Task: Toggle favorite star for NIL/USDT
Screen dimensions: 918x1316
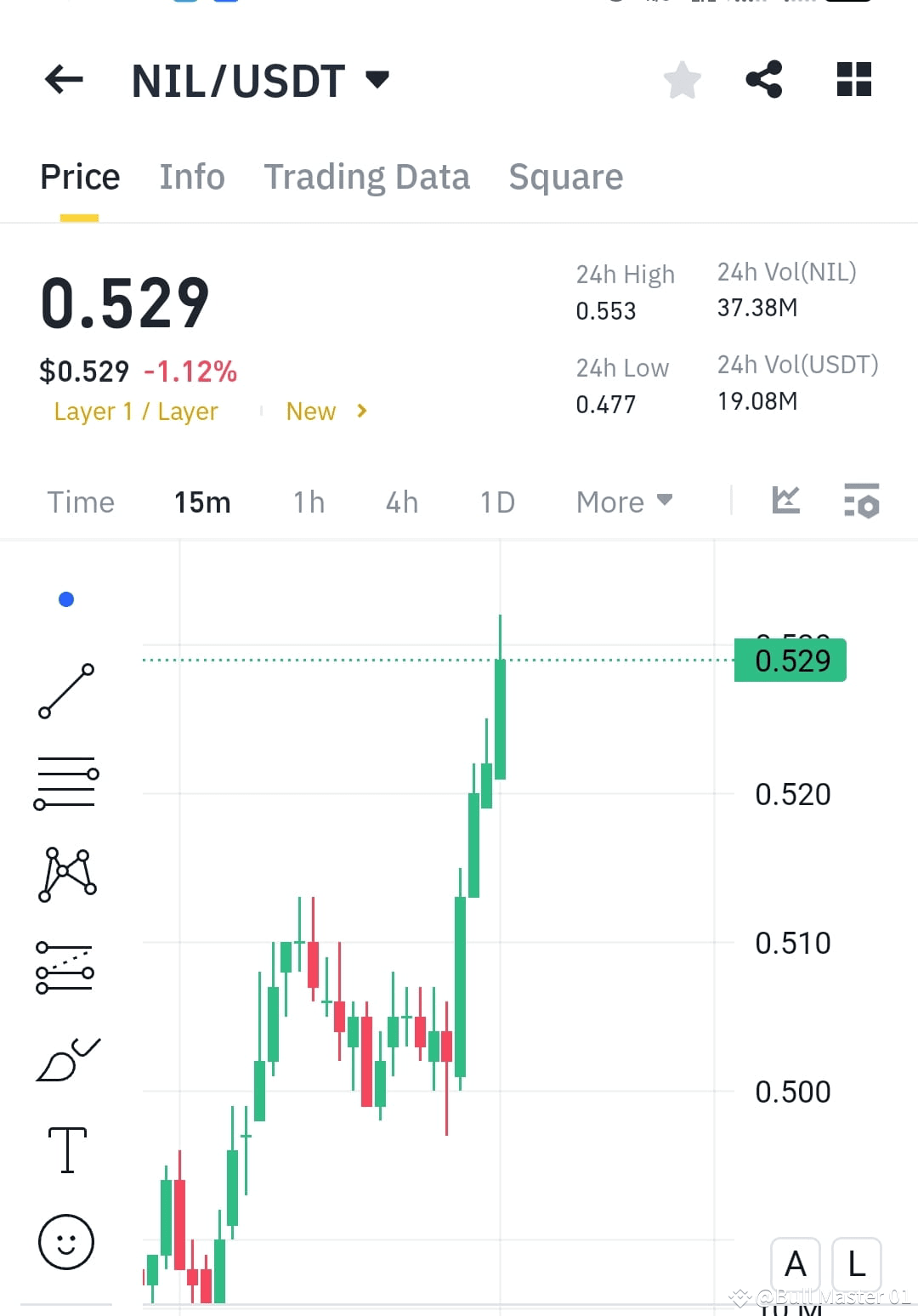Action: coord(681,79)
